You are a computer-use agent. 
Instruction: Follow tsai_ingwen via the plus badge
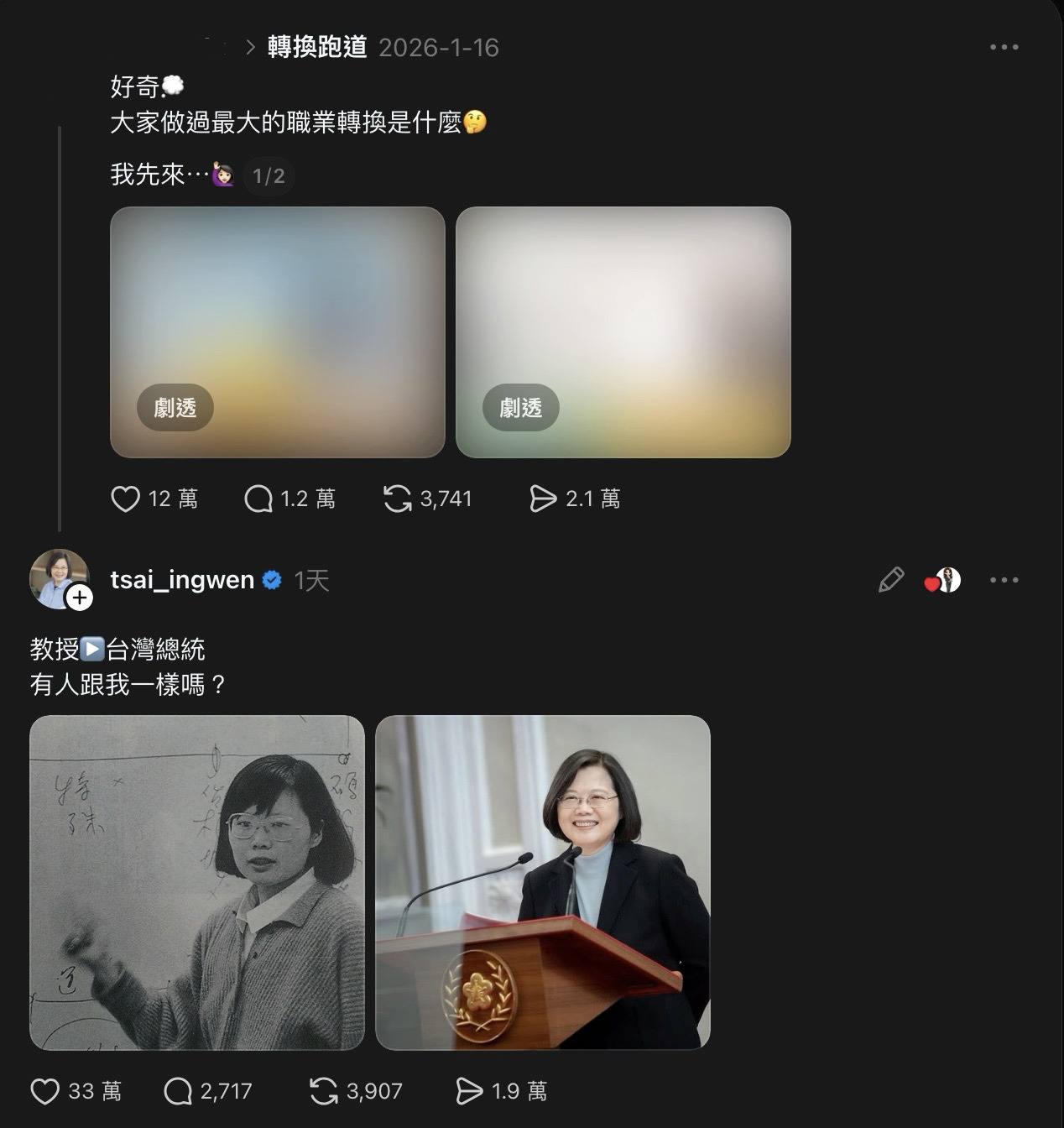pyautogui.click(x=80, y=598)
